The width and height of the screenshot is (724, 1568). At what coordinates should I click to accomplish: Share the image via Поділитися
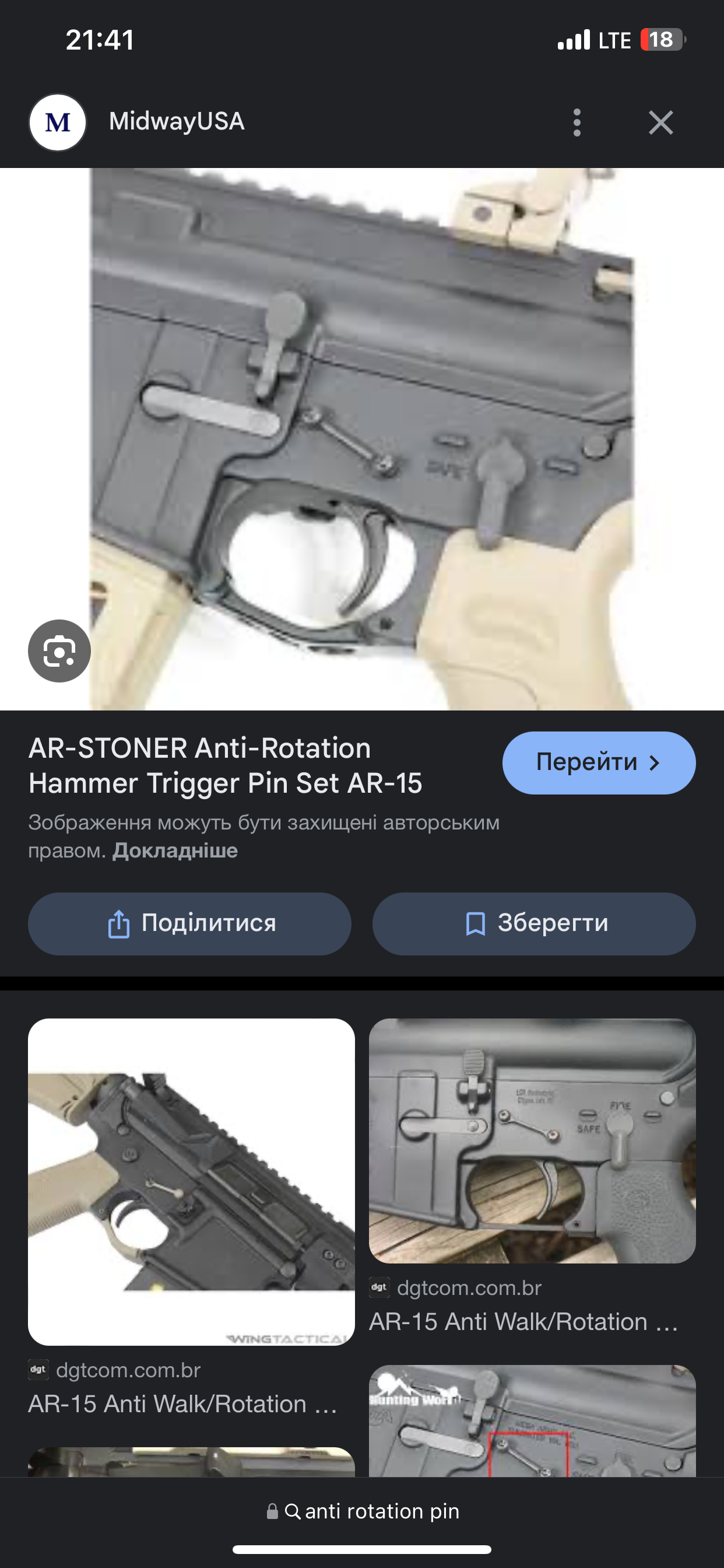(x=189, y=923)
